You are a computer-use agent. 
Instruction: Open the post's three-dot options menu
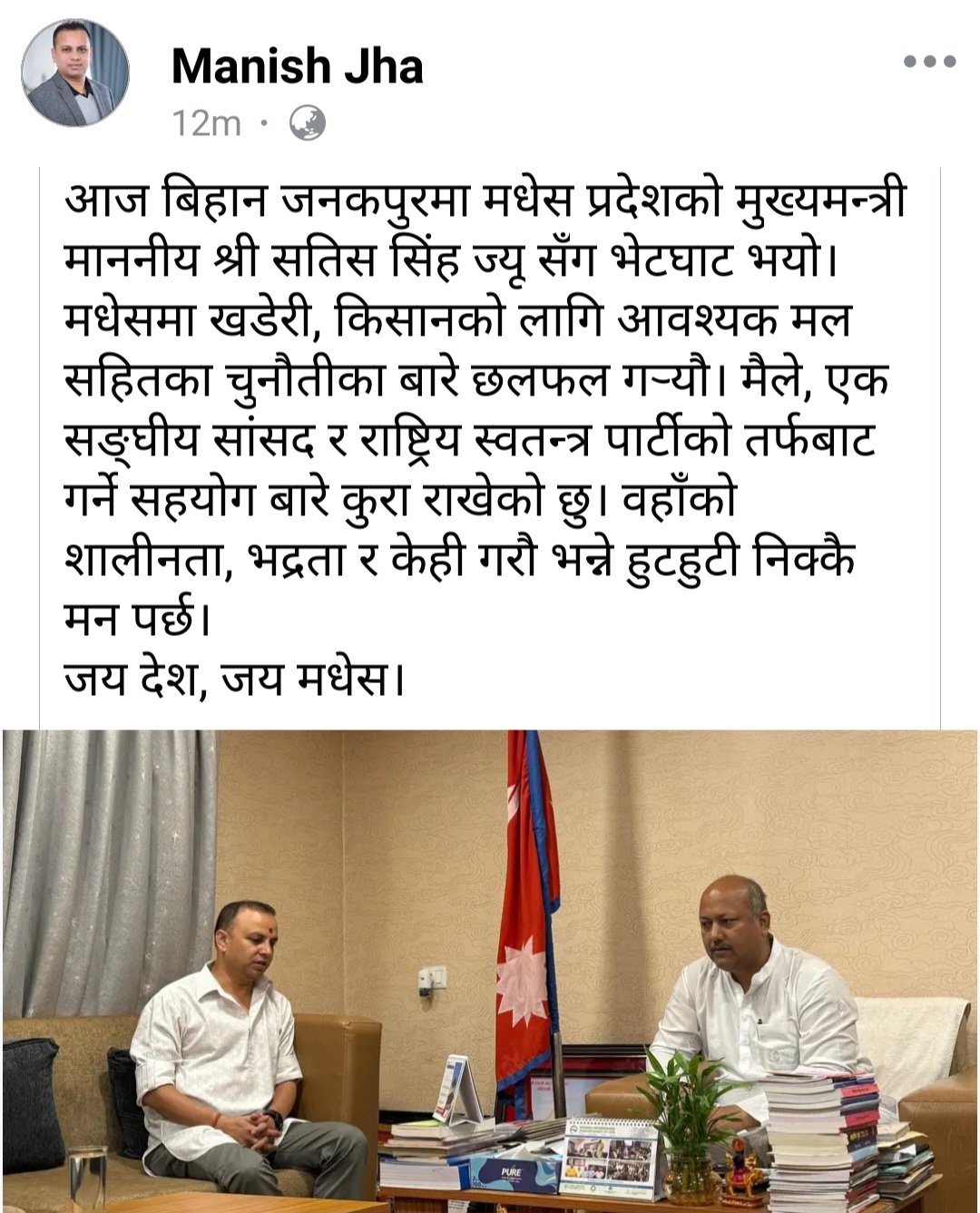[x=929, y=63]
